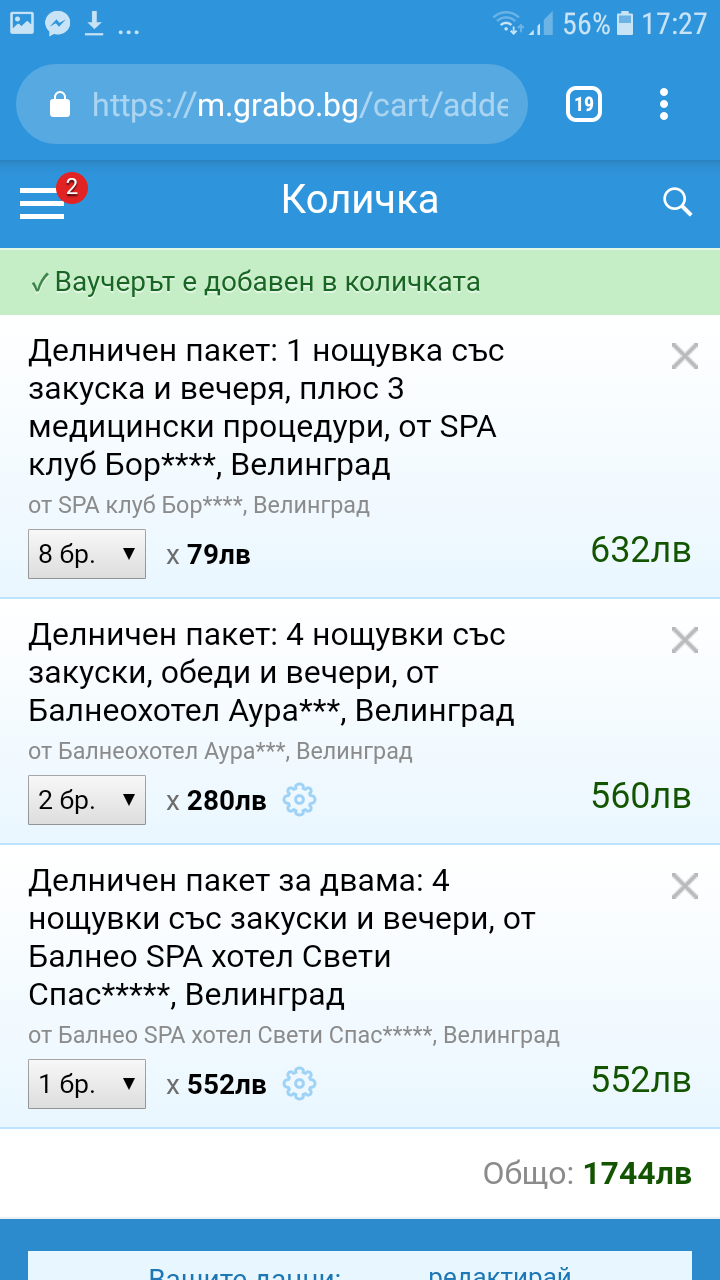Open the 1 бр. quantity dropdown
This screenshot has height=1280, width=720.
pyautogui.click(x=87, y=1084)
